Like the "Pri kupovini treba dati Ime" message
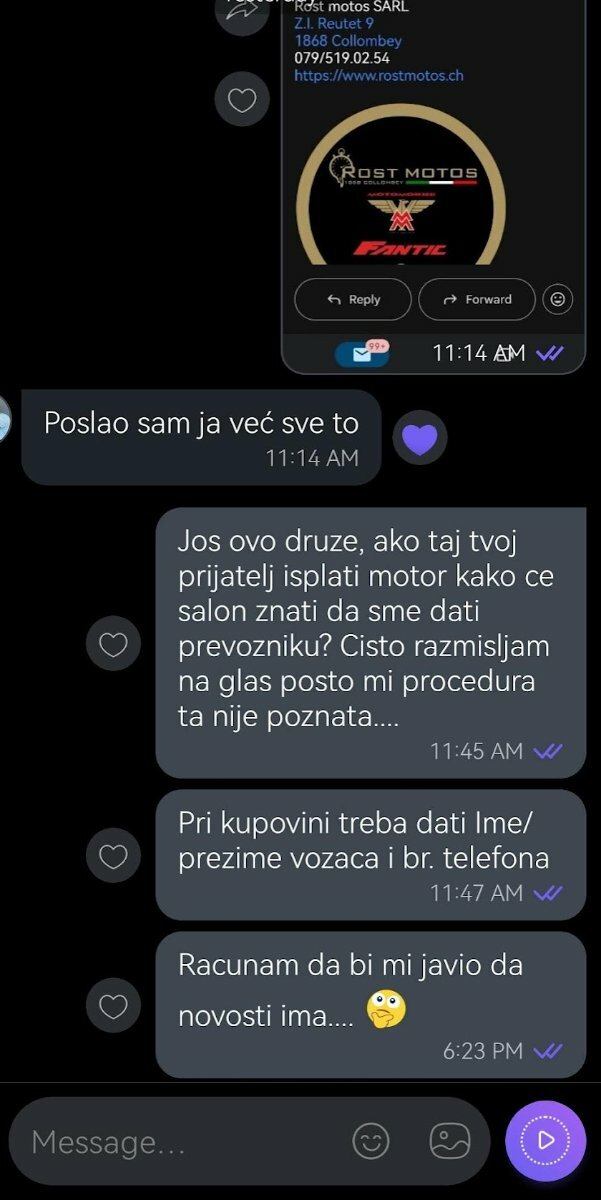 [114, 856]
